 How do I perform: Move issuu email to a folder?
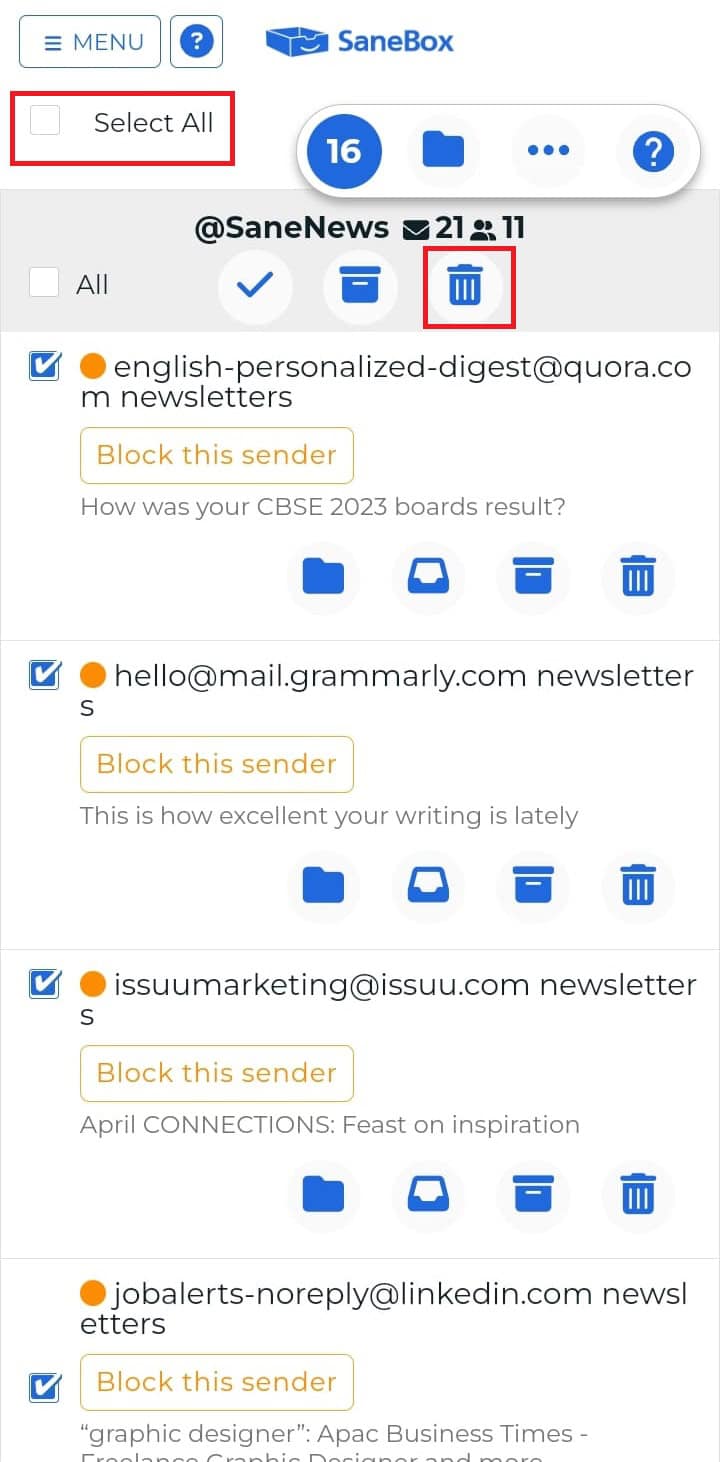(323, 1195)
